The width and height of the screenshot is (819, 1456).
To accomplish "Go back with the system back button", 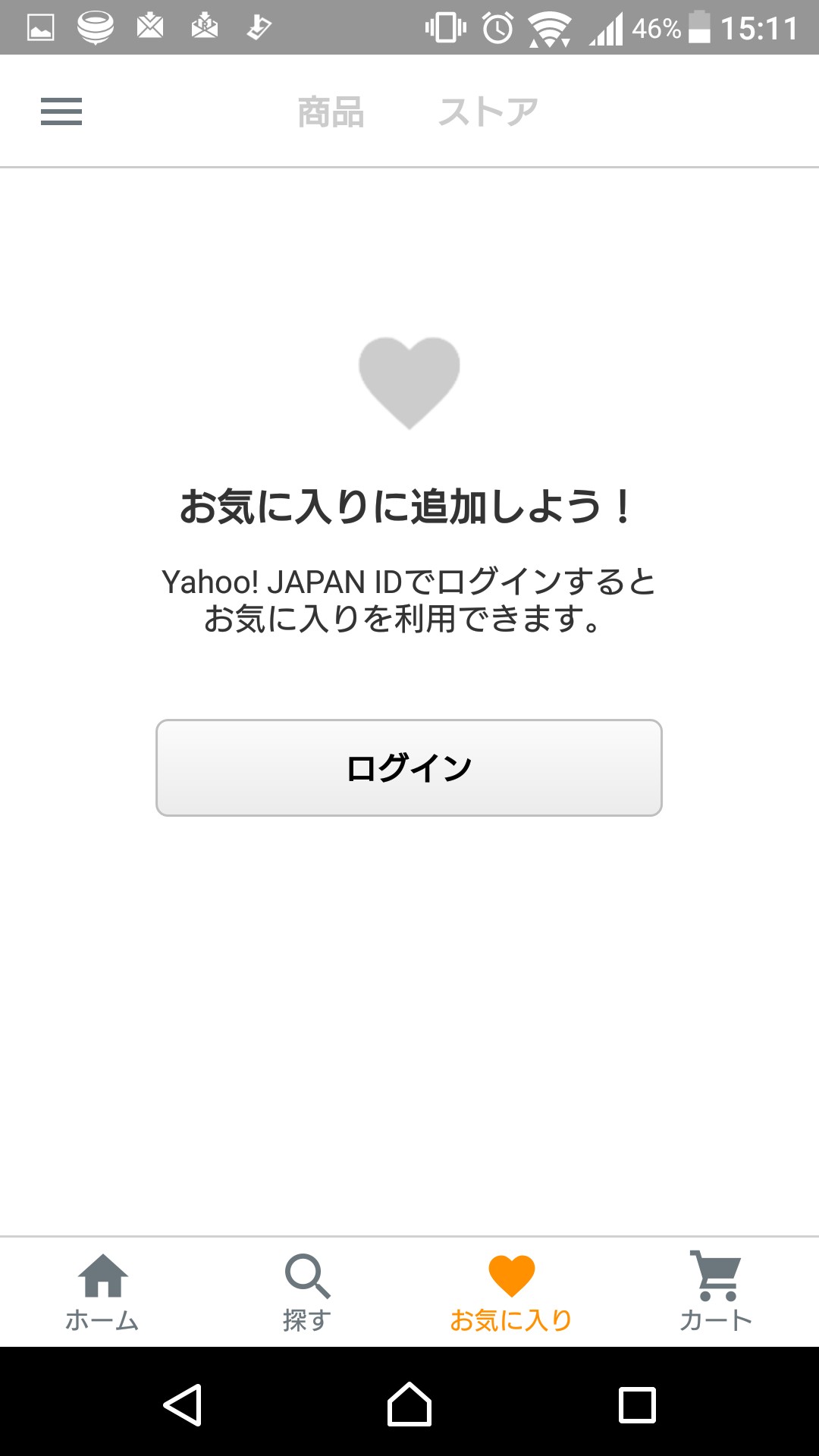I will pyautogui.click(x=183, y=1404).
